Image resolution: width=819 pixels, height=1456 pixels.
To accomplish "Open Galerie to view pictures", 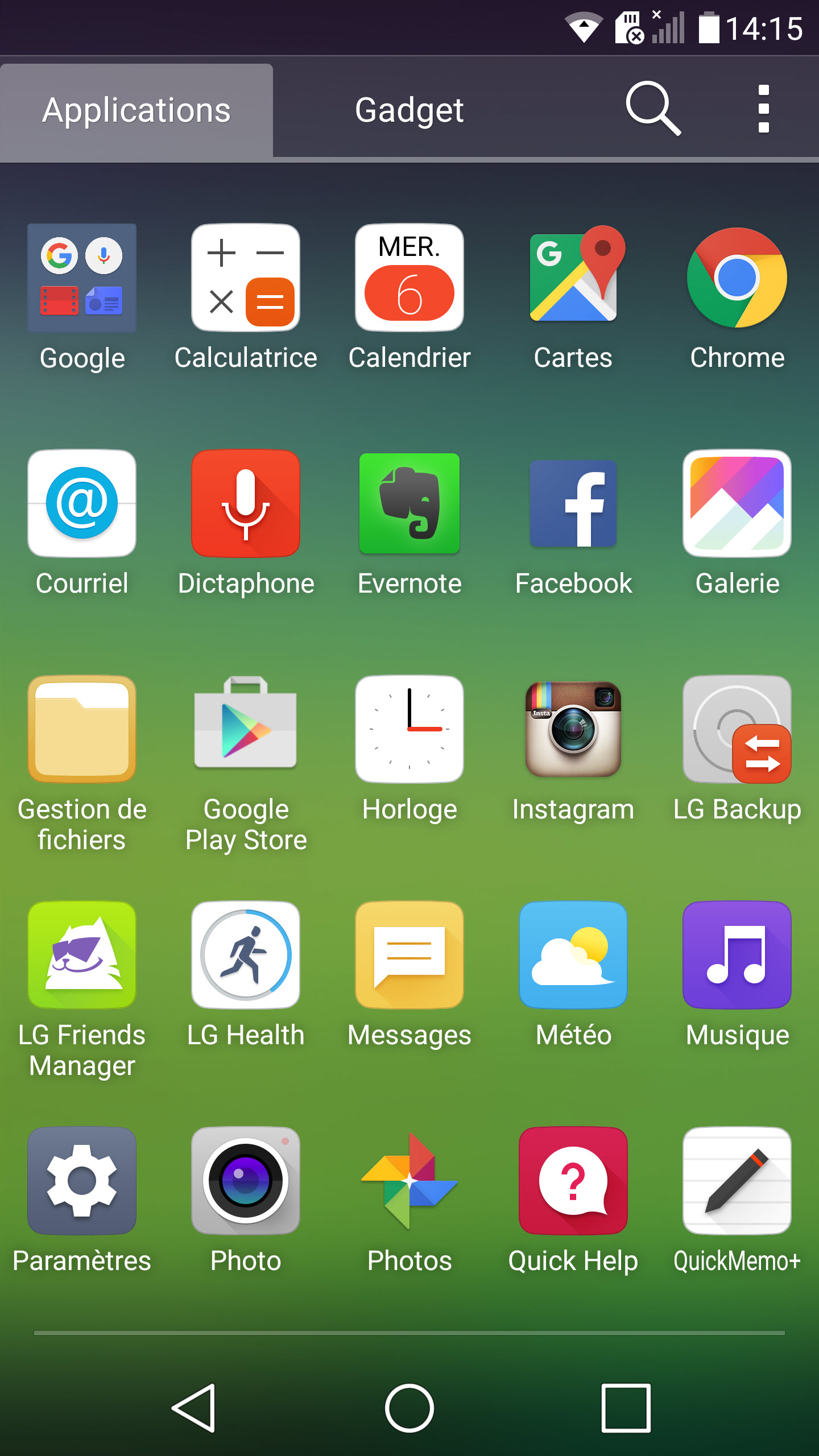I will point(737,503).
